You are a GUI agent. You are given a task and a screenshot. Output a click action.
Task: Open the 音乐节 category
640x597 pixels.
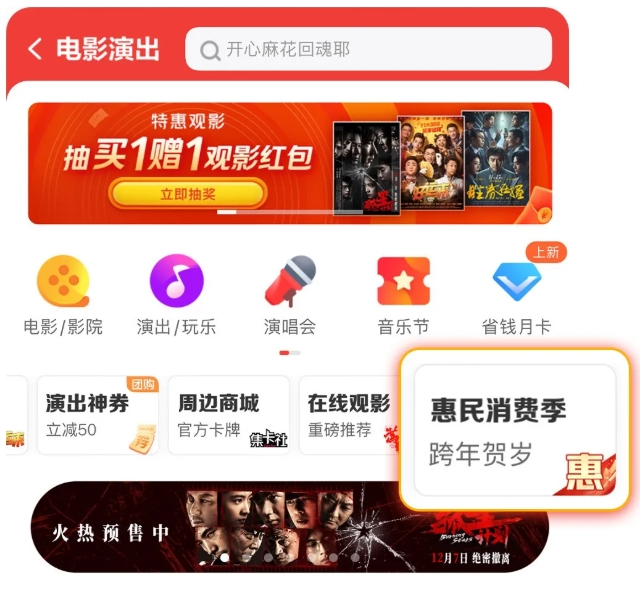pos(403,295)
